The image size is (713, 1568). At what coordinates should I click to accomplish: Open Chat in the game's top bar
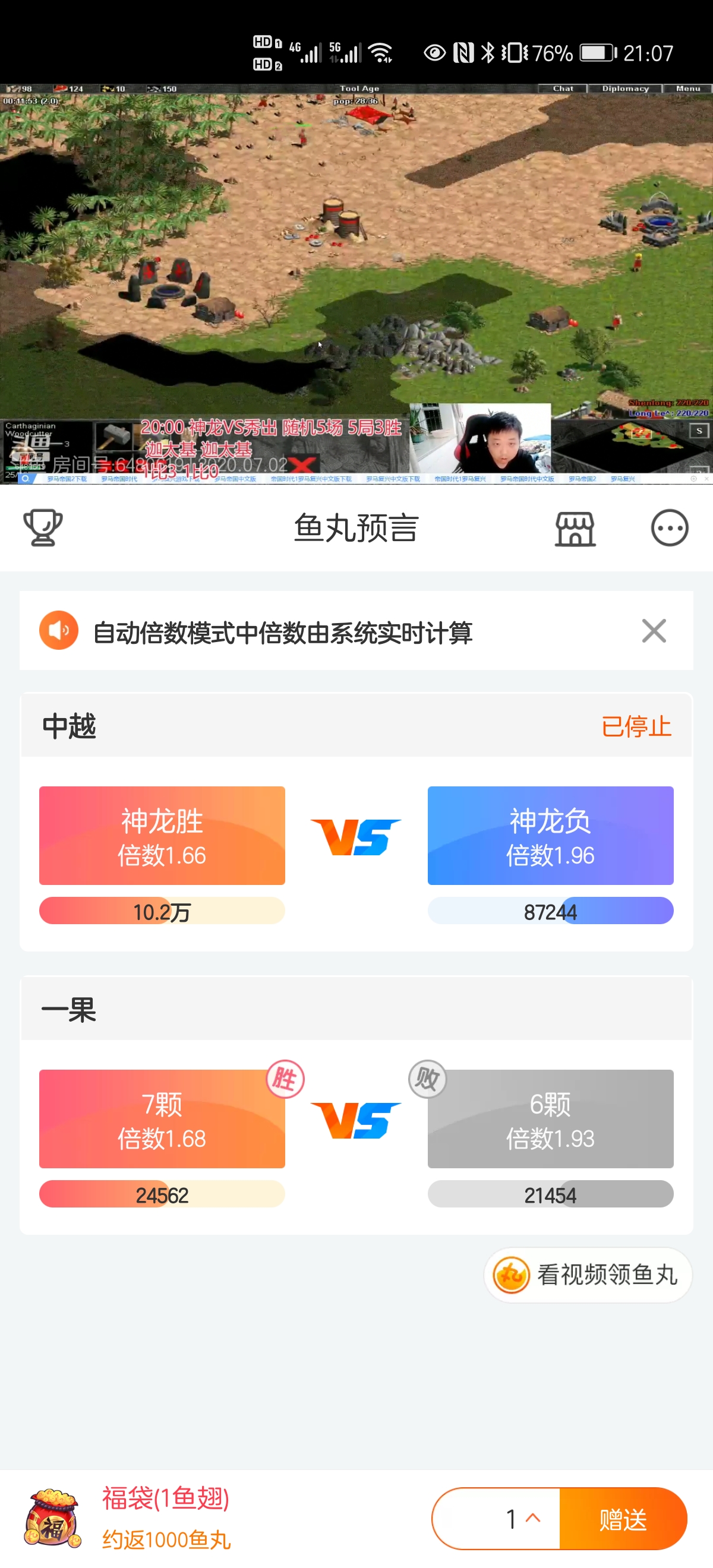pyautogui.click(x=563, y=88)
